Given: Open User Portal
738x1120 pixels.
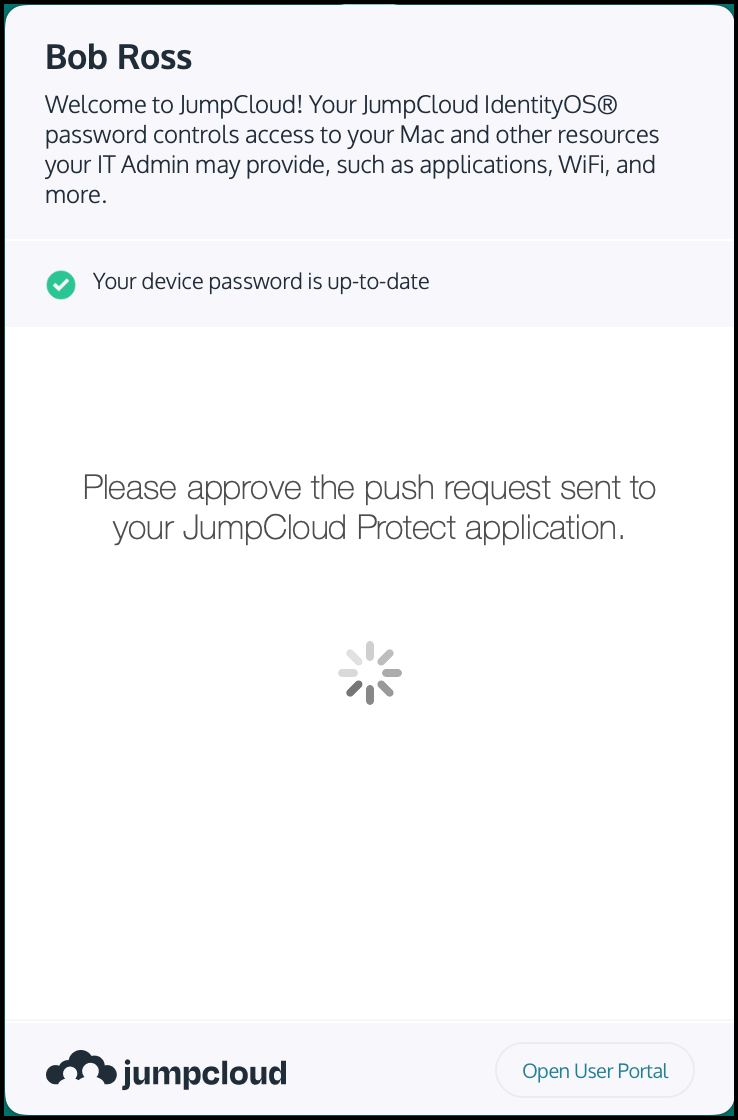Looking at the screenshot, I should tap(595, 1071).
